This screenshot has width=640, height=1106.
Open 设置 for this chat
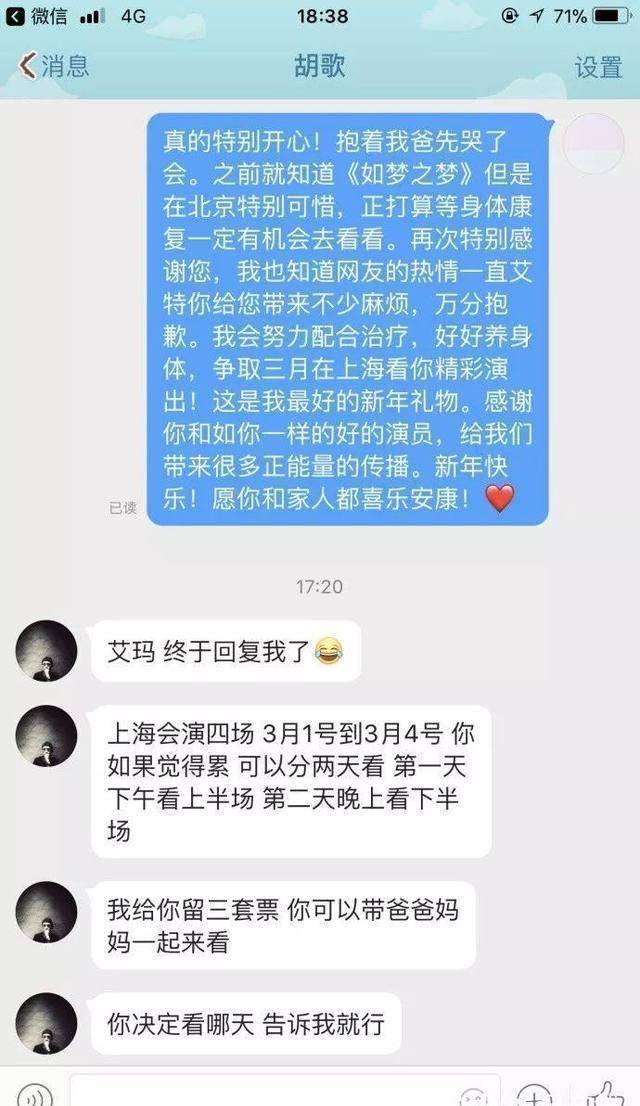click(x=598, y=67)
